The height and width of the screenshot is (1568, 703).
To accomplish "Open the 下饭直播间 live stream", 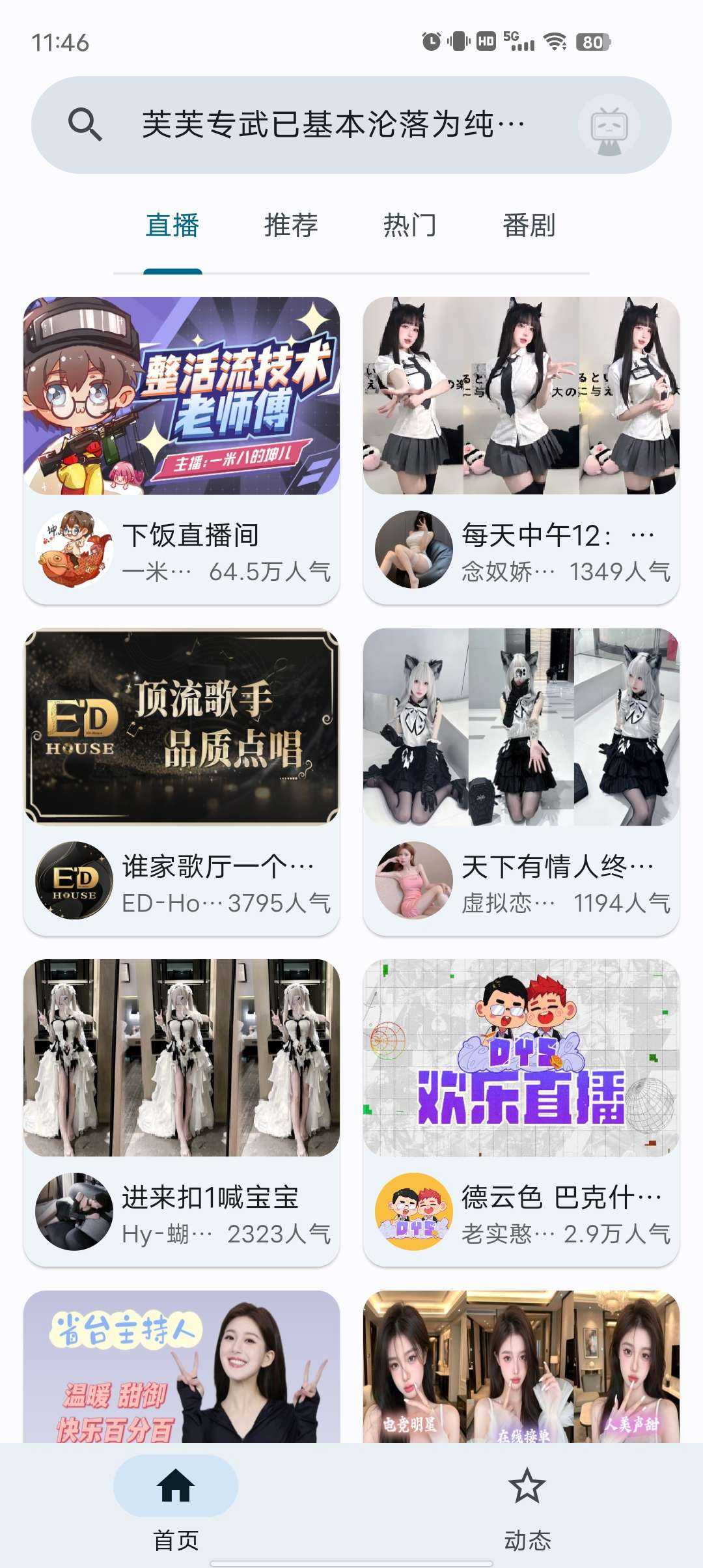I will coord(182,451).
